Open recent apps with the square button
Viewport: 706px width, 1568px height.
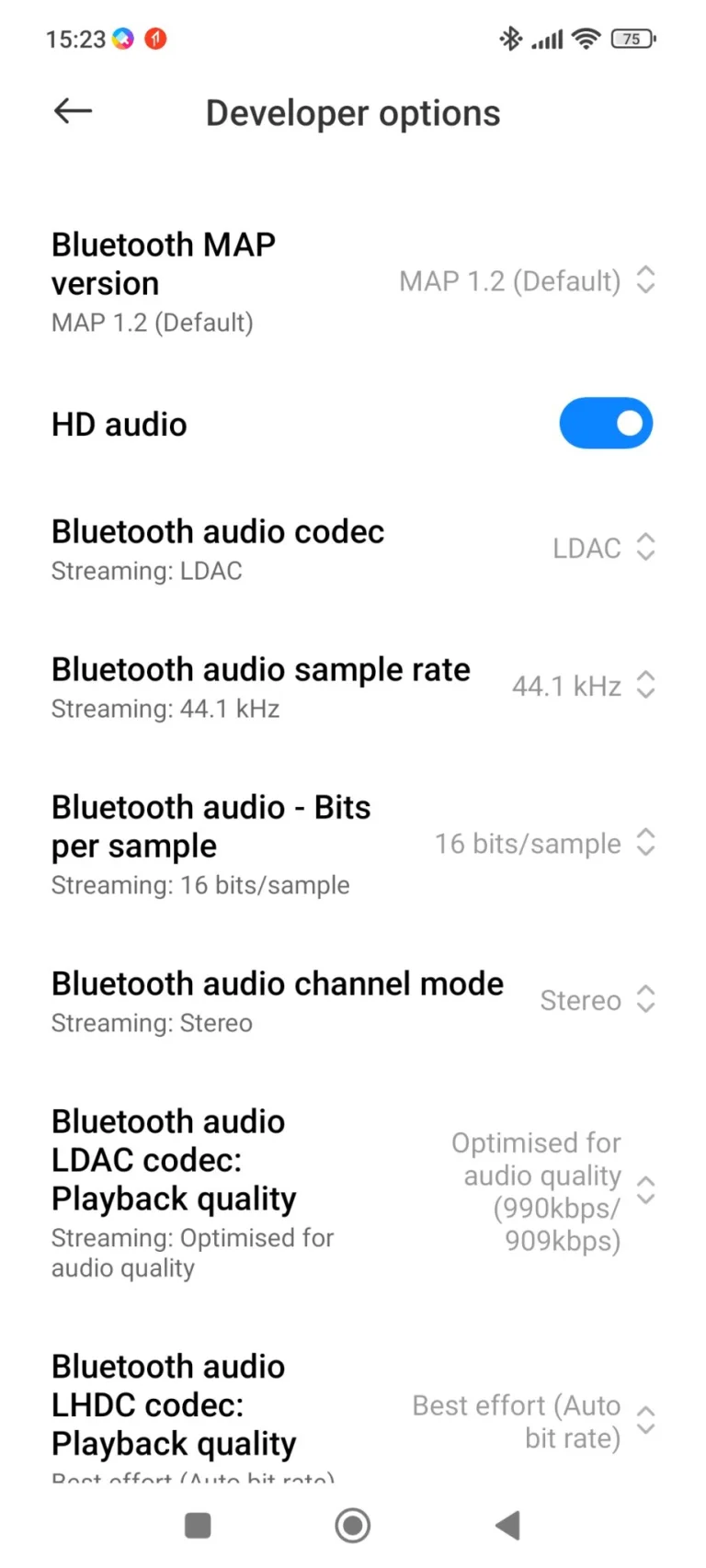pos(198,1526)
